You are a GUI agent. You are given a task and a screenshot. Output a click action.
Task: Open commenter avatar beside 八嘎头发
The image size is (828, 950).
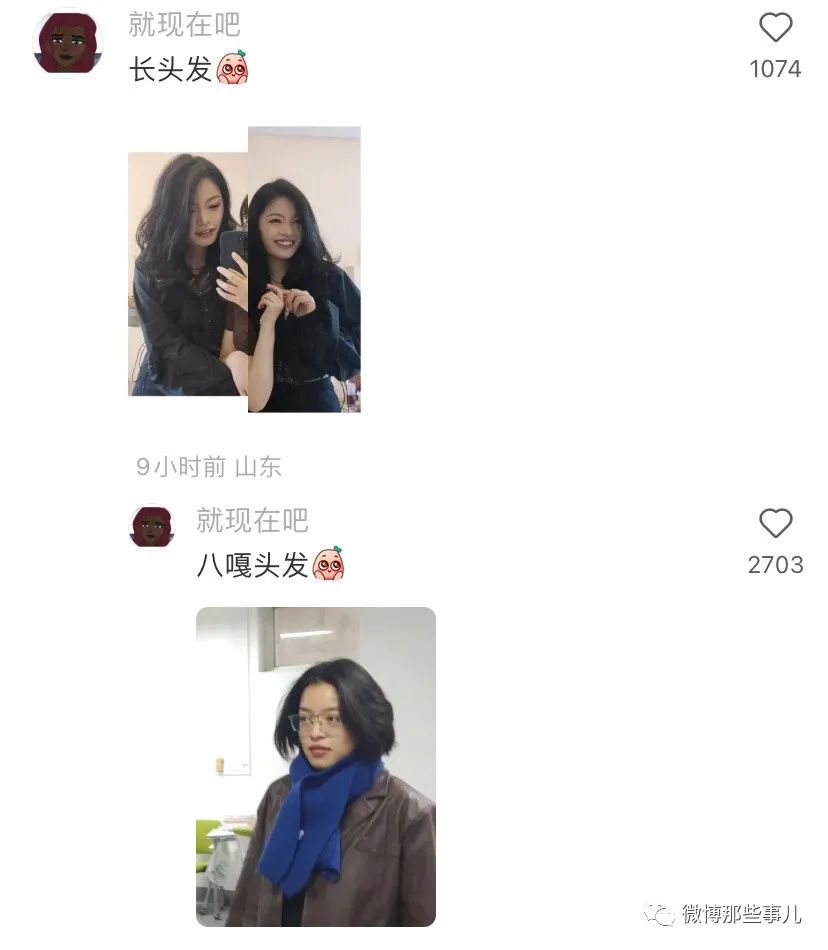coord(152,527)
